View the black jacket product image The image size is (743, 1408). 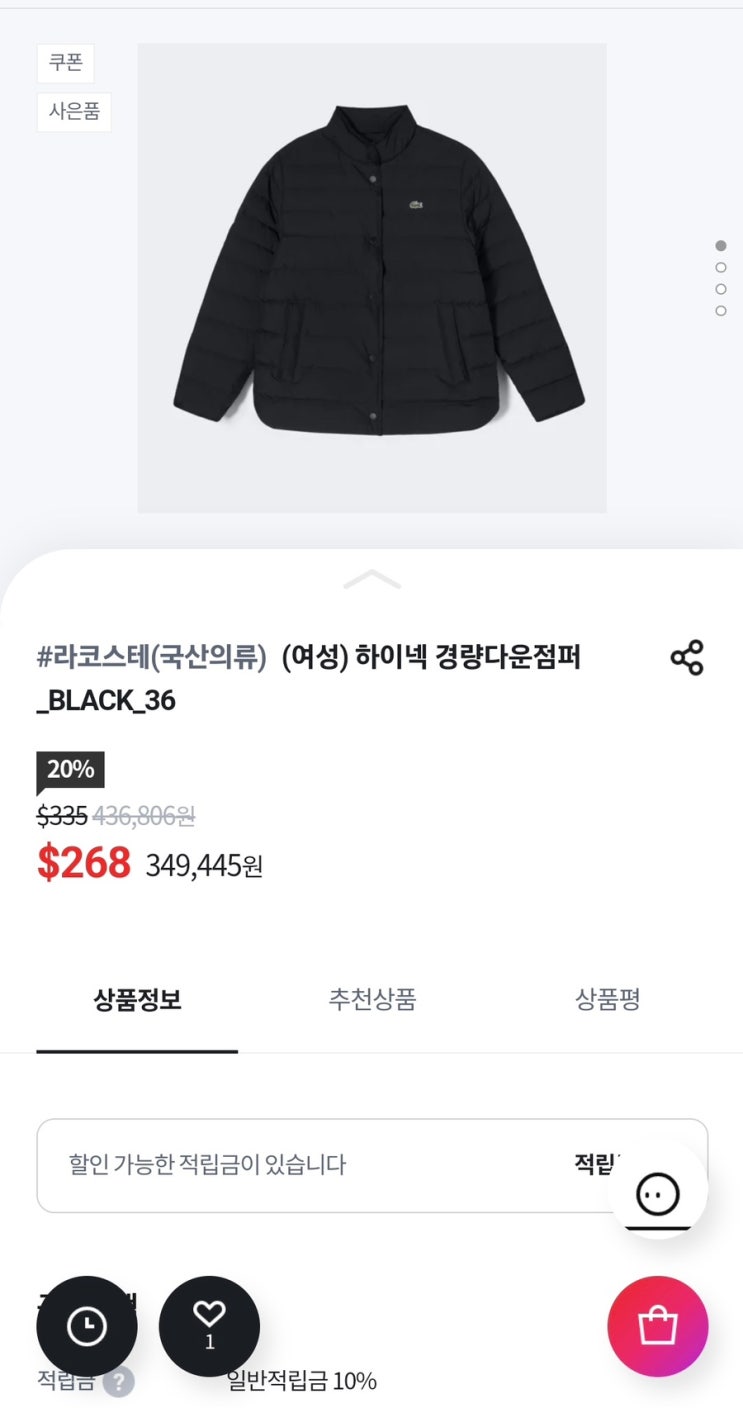coord(371,278)
